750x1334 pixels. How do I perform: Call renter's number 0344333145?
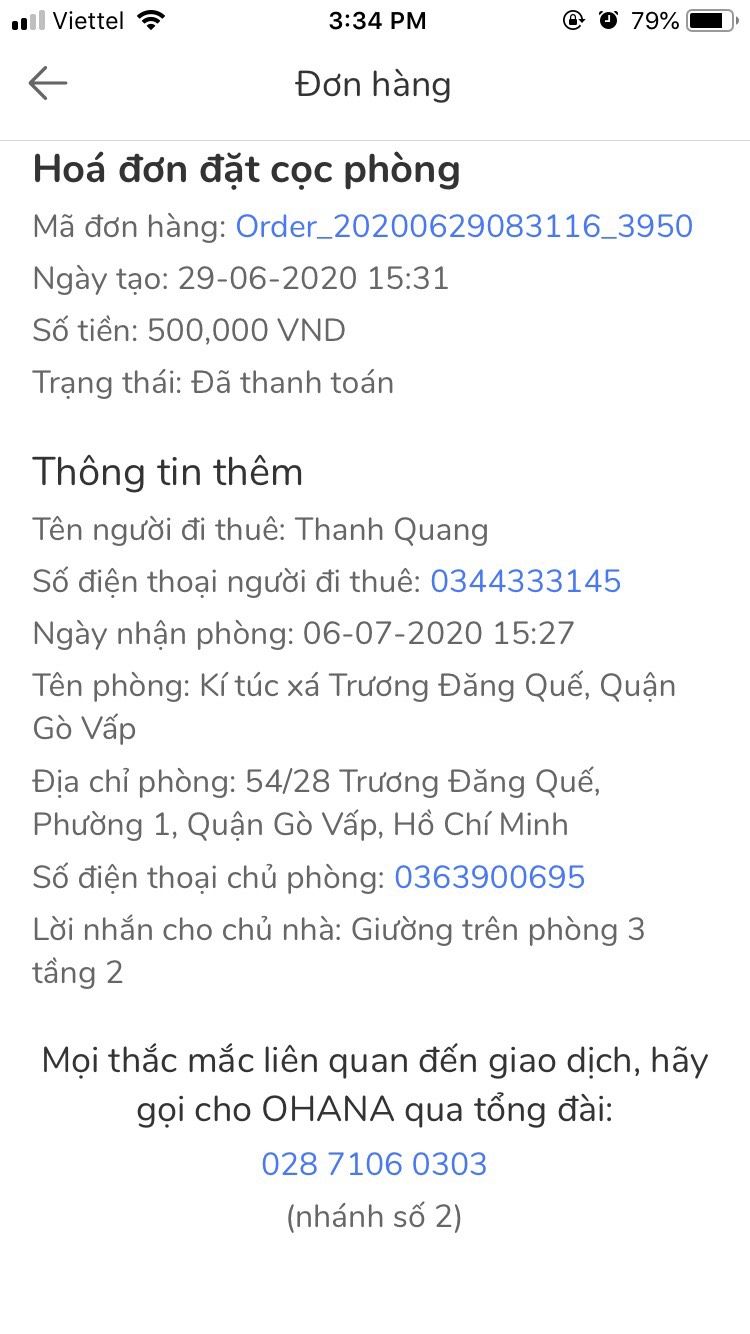pyautogui.click(x=525, y=581)
